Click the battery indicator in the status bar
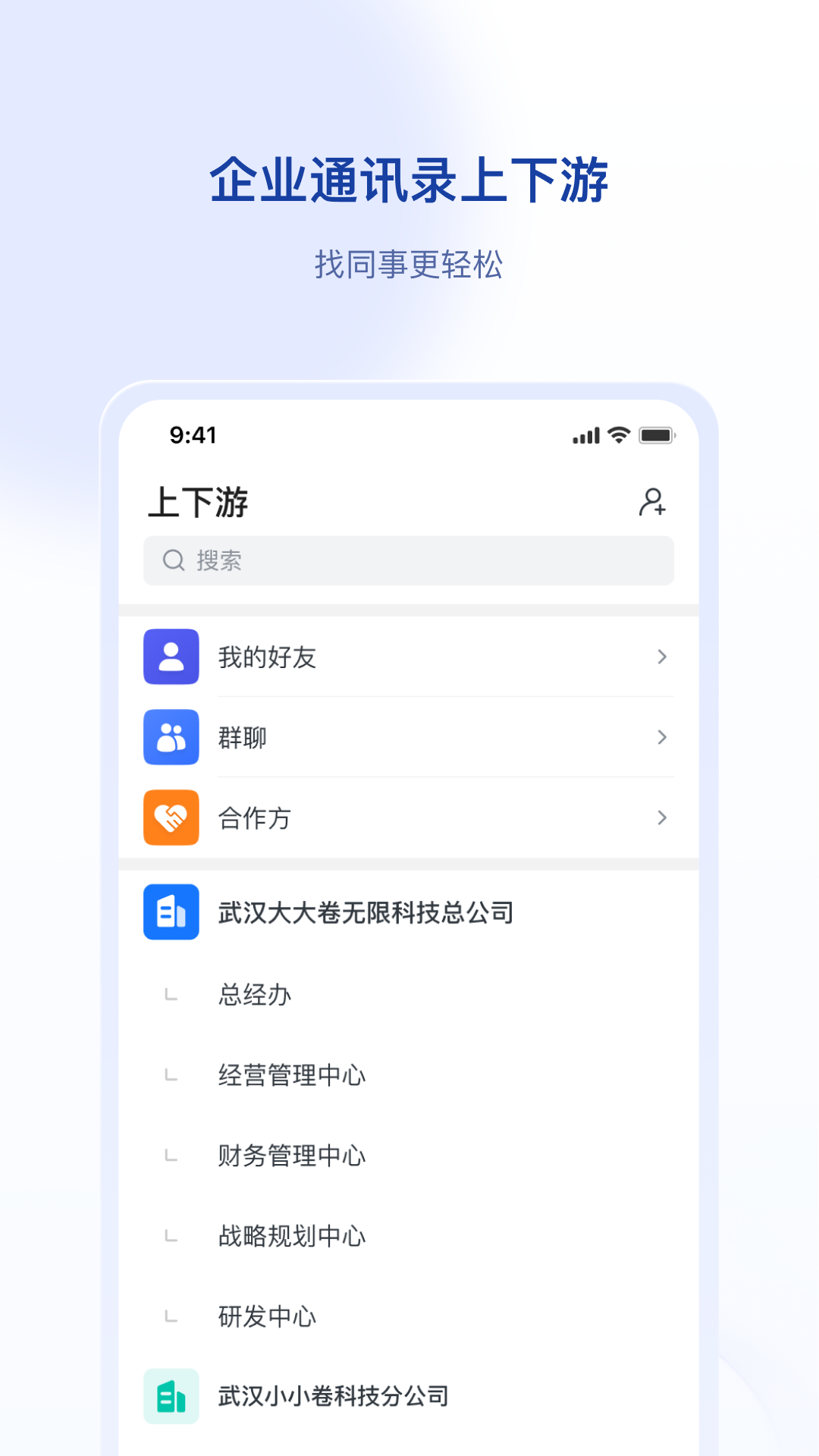Screen dimensions: 819x1456 click(657, 434)
